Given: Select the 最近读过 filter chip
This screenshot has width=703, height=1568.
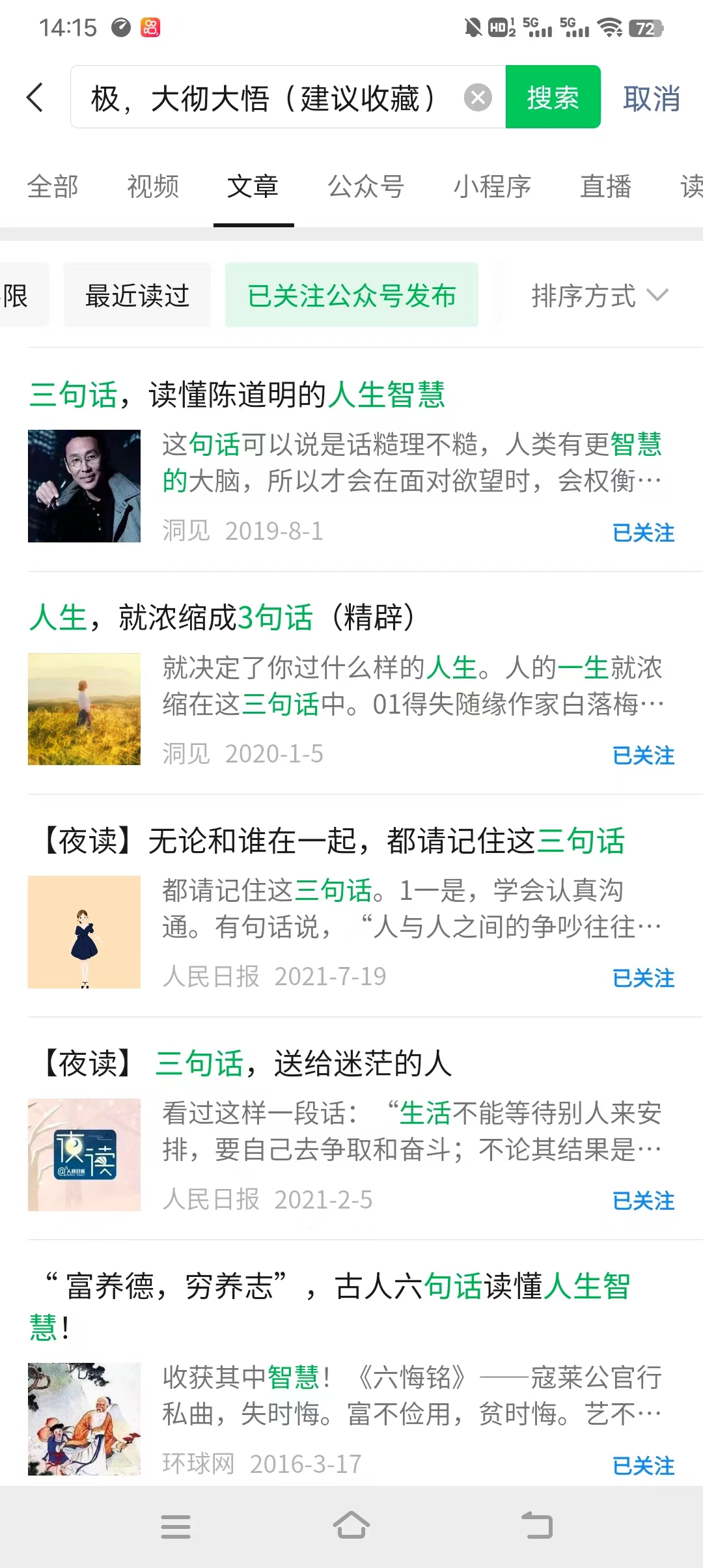Looking at the screenshot, I should pyautogui.click(x=137, y=296).
